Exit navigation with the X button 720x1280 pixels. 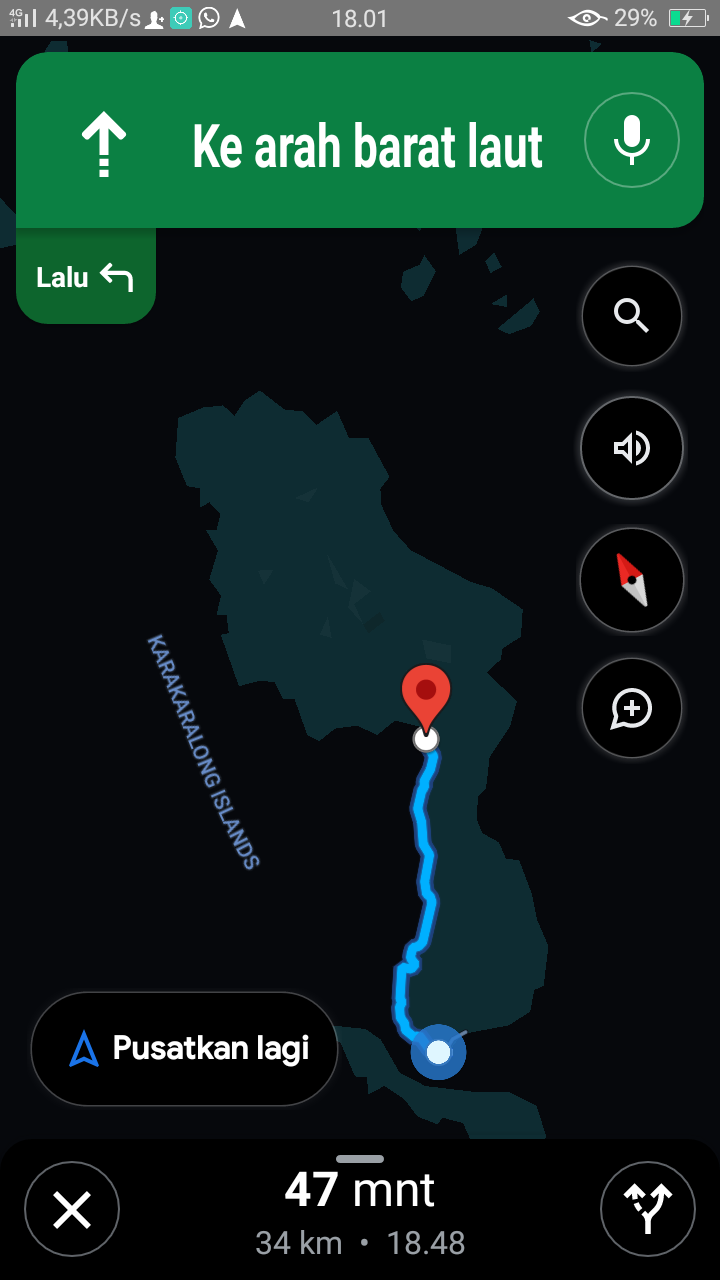tap(72, 1210)
